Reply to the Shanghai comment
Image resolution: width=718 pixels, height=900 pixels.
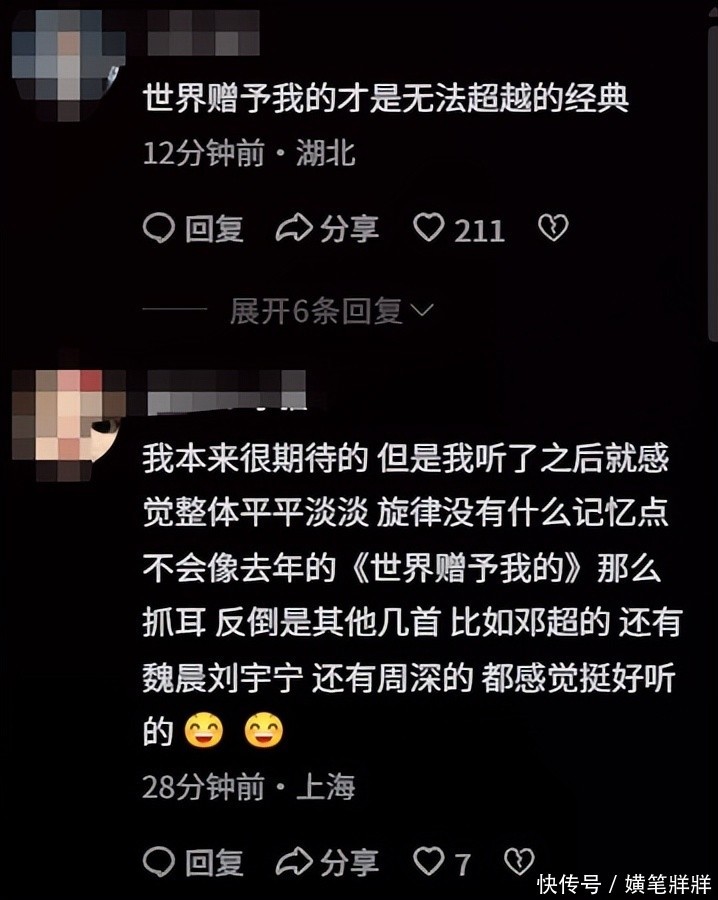click(x=193, y=862)
